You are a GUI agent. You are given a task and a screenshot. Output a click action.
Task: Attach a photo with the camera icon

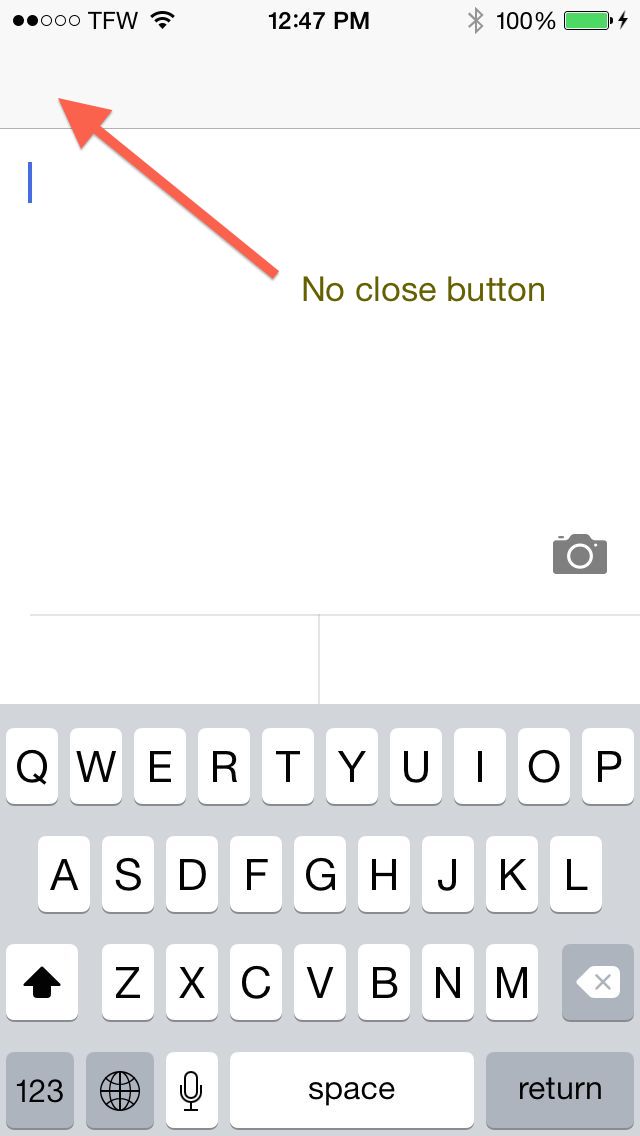(580, 554)
